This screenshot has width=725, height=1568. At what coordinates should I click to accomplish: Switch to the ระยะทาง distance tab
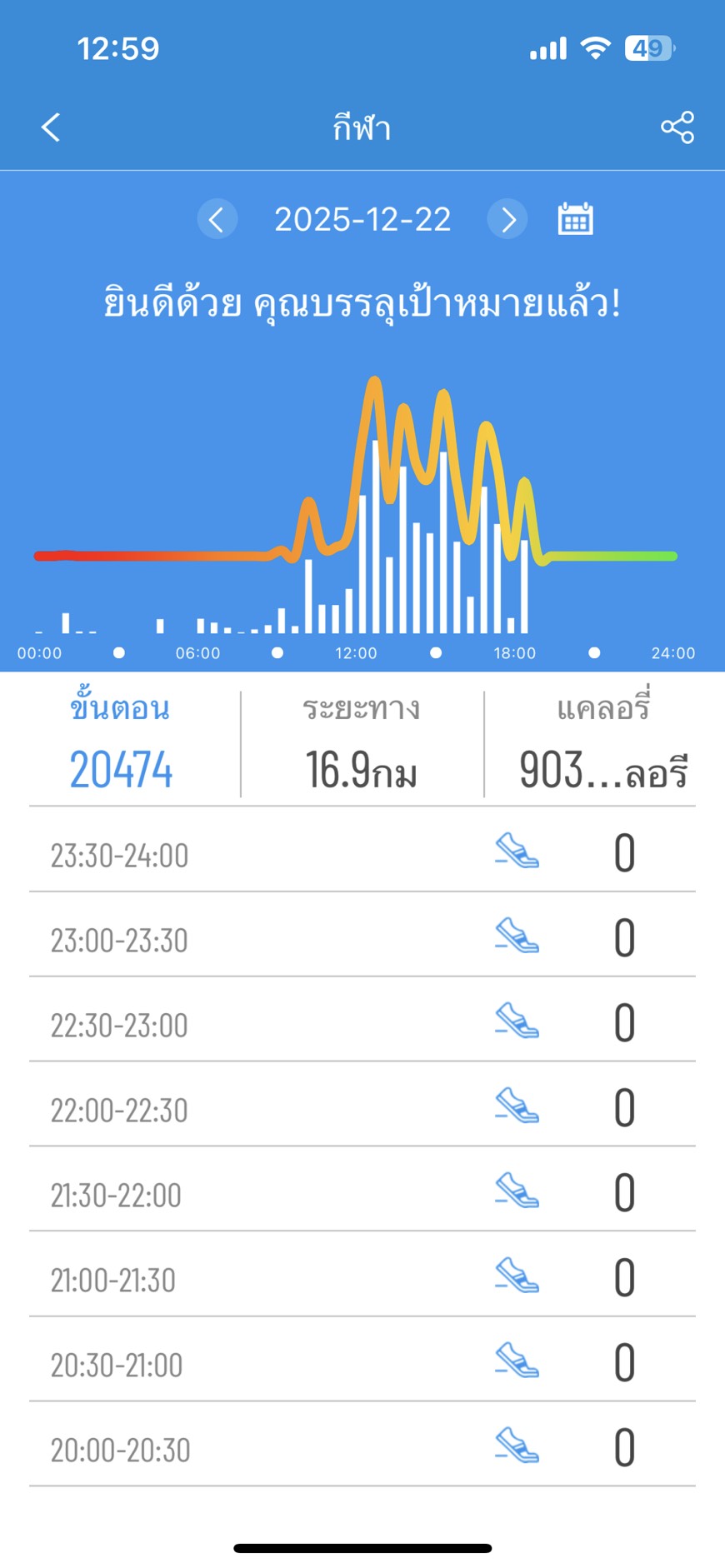coord(362,743)
